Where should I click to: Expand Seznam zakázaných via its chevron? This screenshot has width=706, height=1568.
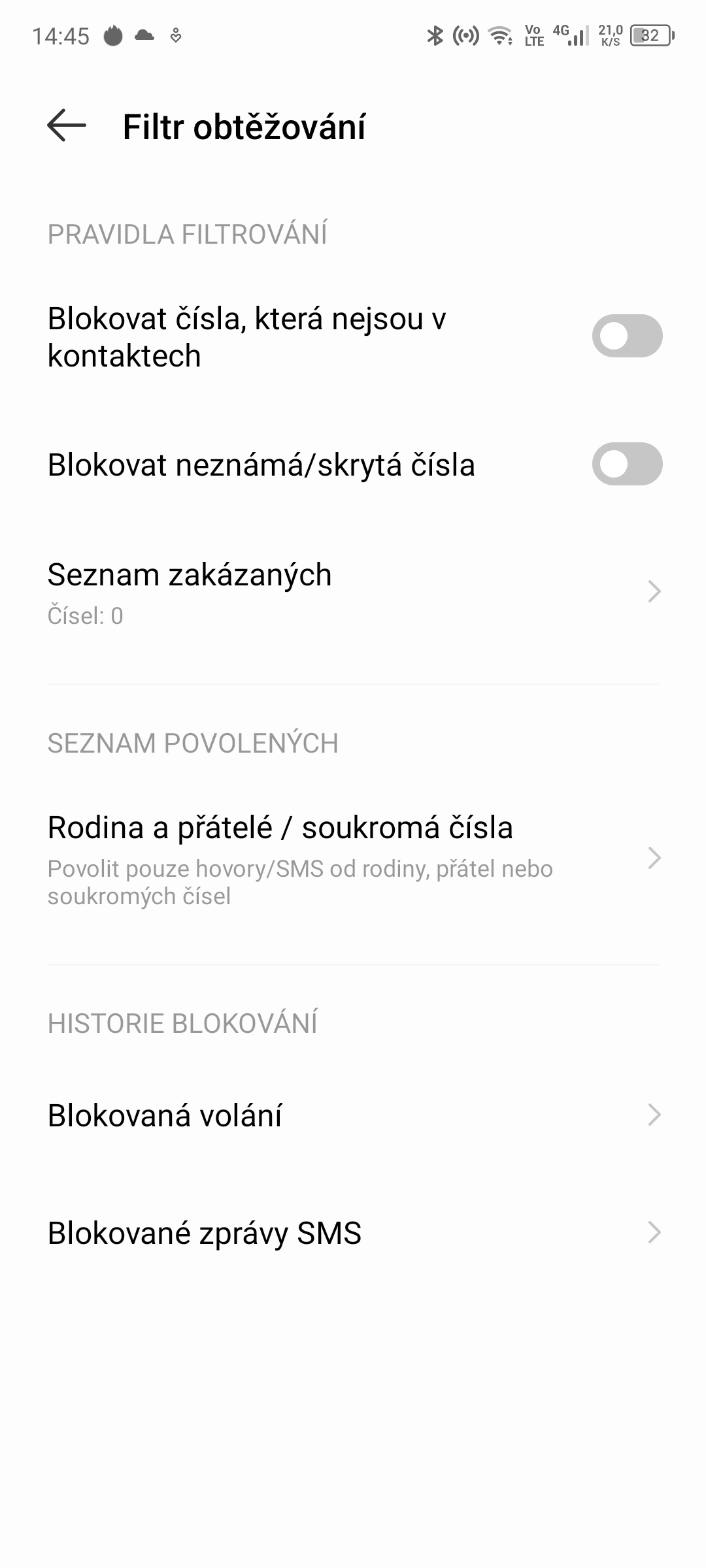tap(653, 592)
